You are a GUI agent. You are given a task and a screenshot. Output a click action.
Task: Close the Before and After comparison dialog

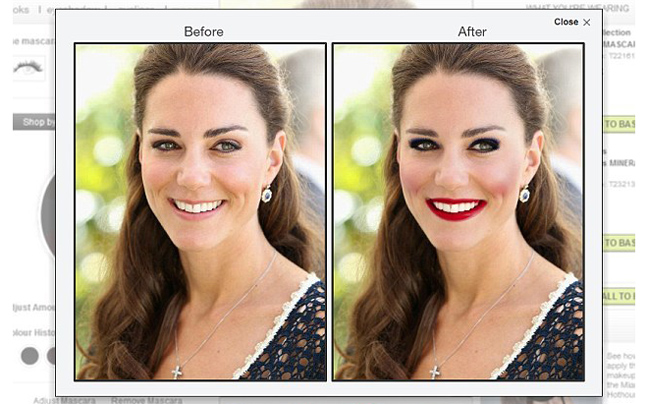pyautogui.click(x=573, y=22)
